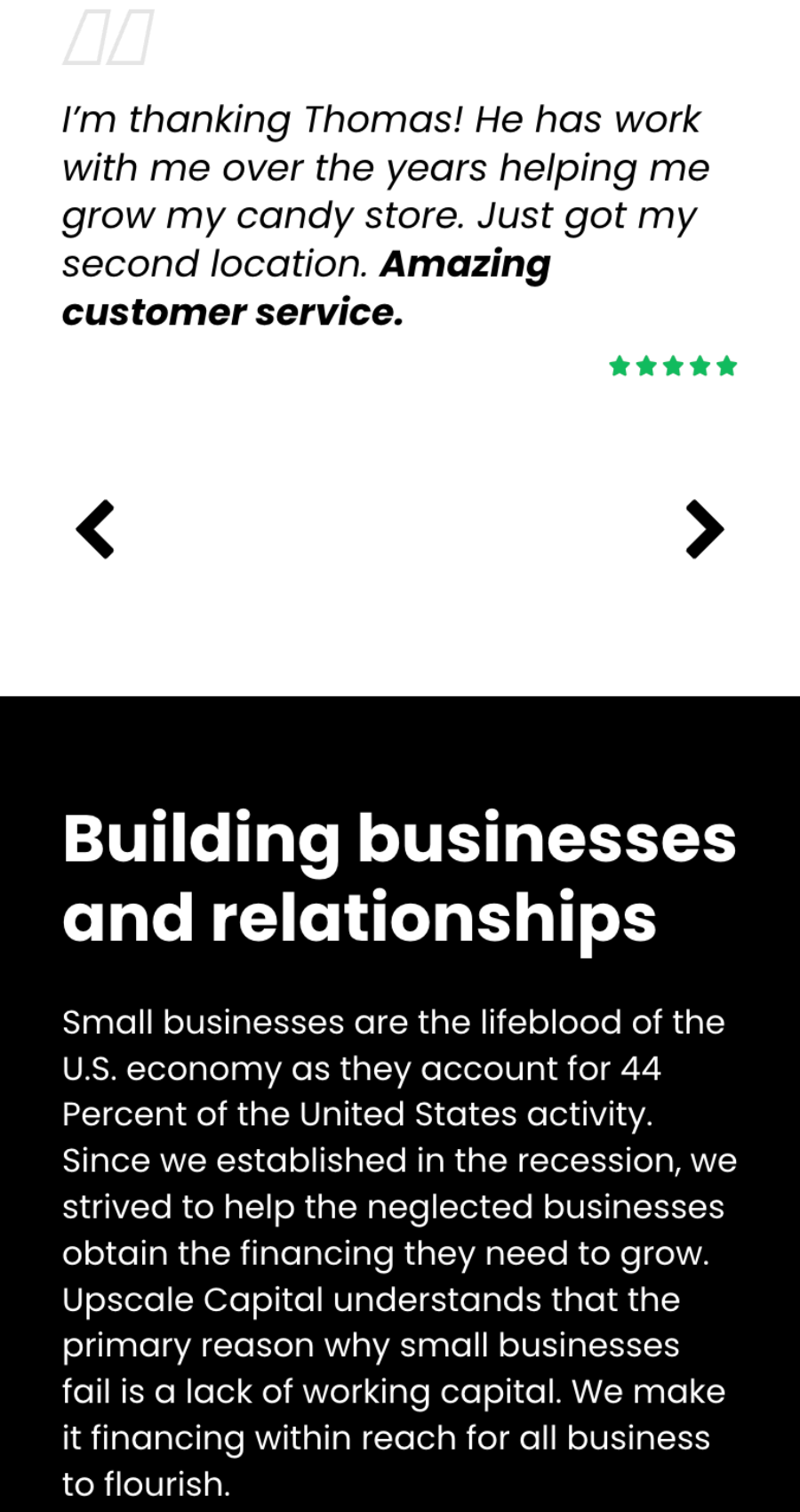Viewport: 800px width, 1512px height.
Task: Advance to the next testimonial
Action: (704, 529)
